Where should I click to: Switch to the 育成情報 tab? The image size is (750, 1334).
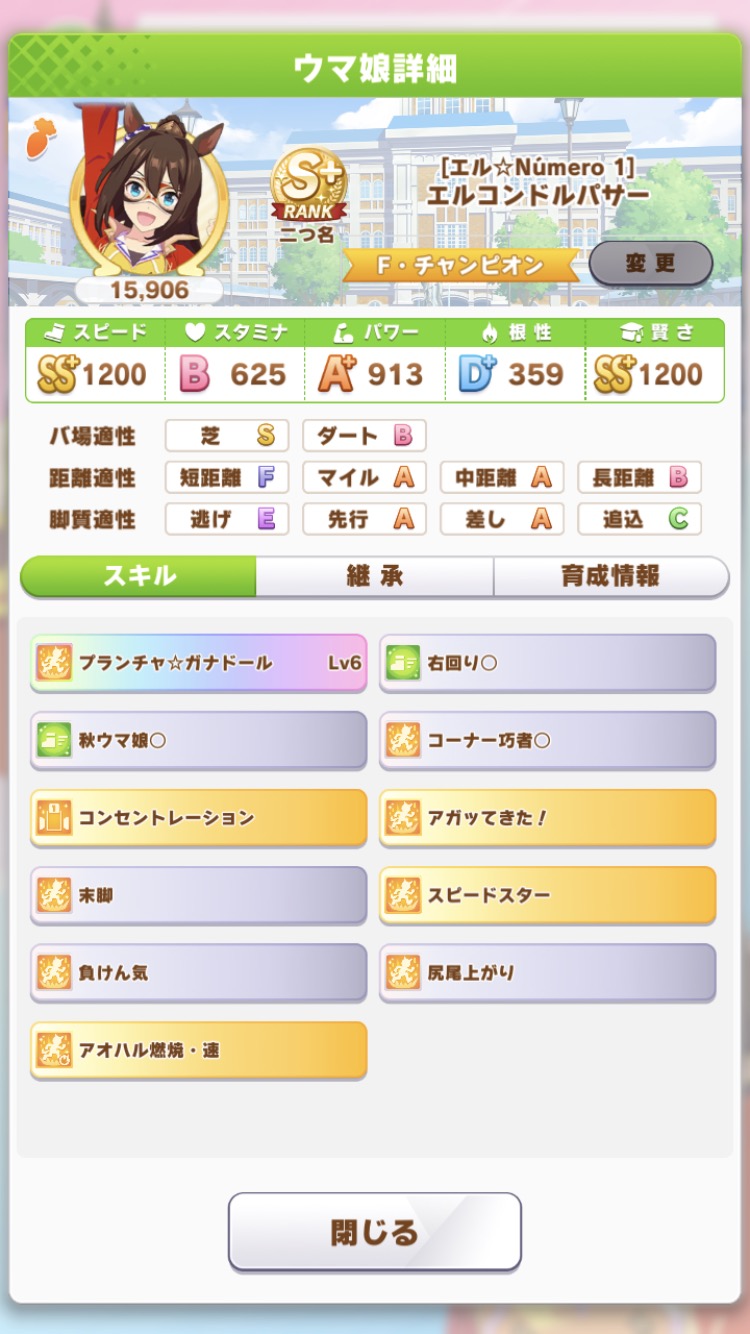610,576
